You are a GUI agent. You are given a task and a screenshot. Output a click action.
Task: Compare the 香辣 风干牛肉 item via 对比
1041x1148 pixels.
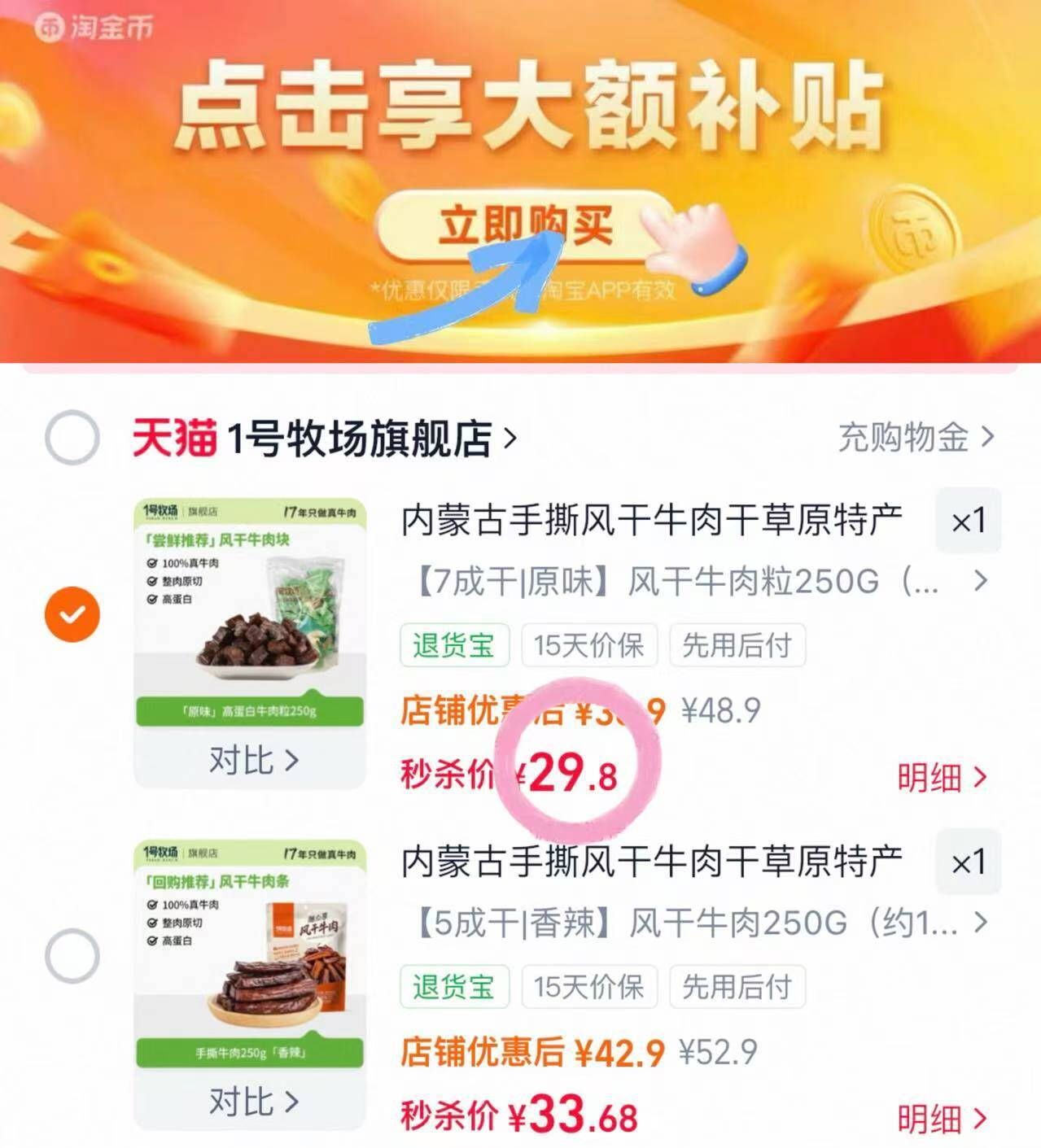point(252,1102)
